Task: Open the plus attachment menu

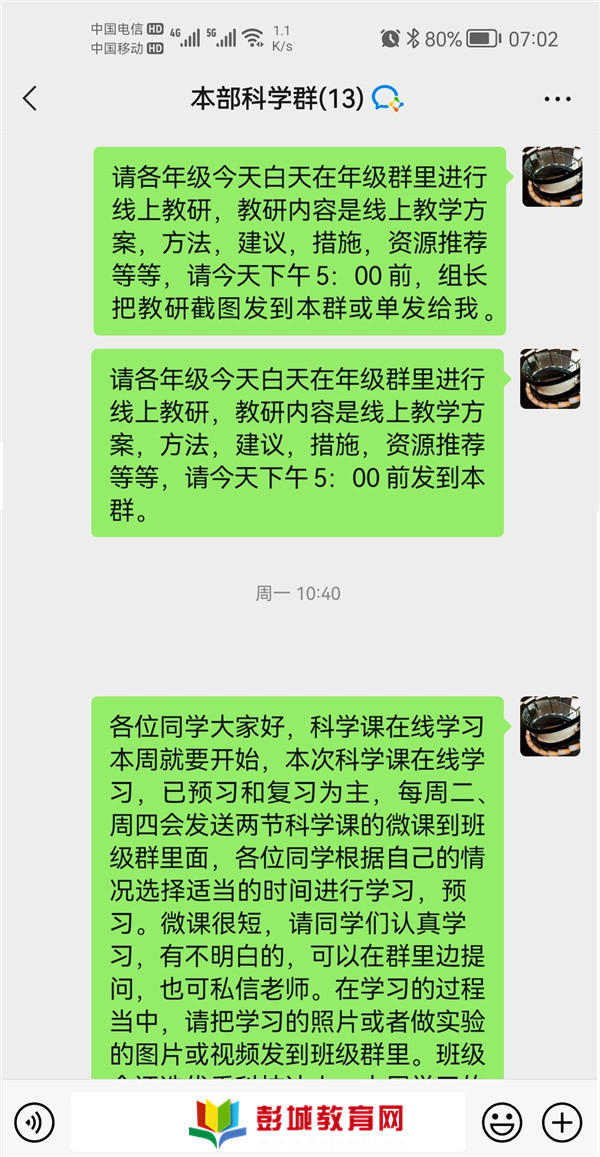Action: pyautogui.click(x=562, y=1121)
